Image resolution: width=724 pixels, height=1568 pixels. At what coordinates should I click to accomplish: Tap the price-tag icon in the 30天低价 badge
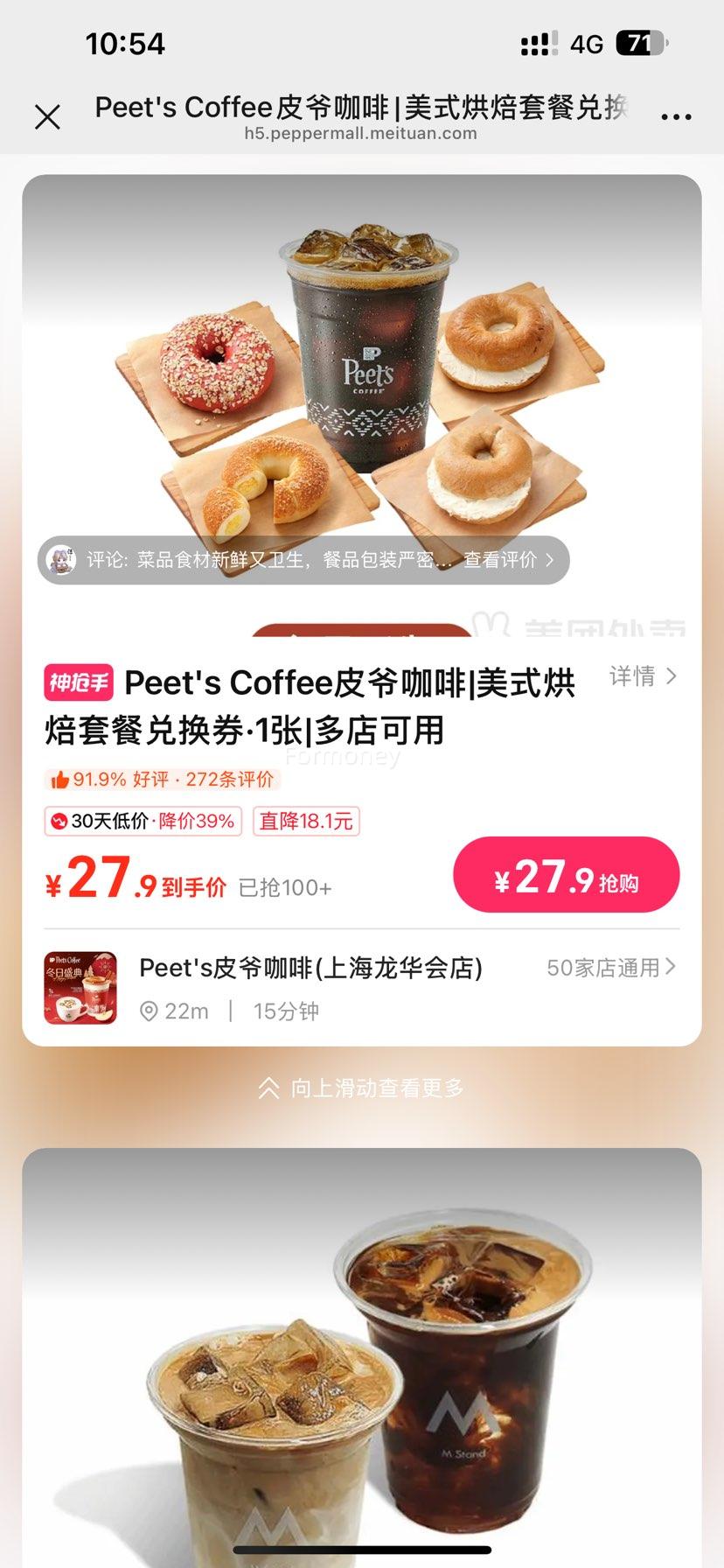click(59, 821)
